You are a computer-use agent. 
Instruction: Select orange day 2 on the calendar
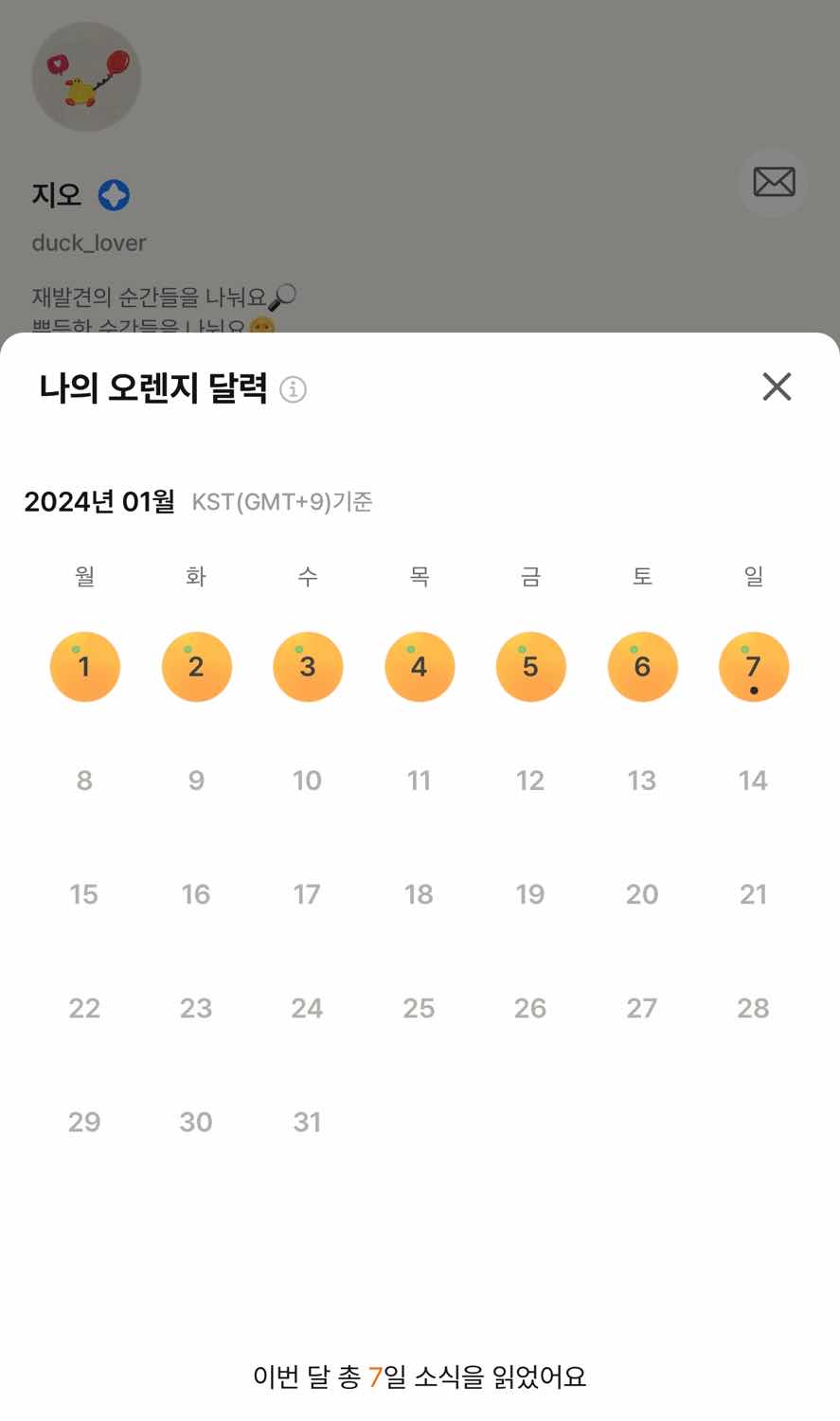[196, 667]
